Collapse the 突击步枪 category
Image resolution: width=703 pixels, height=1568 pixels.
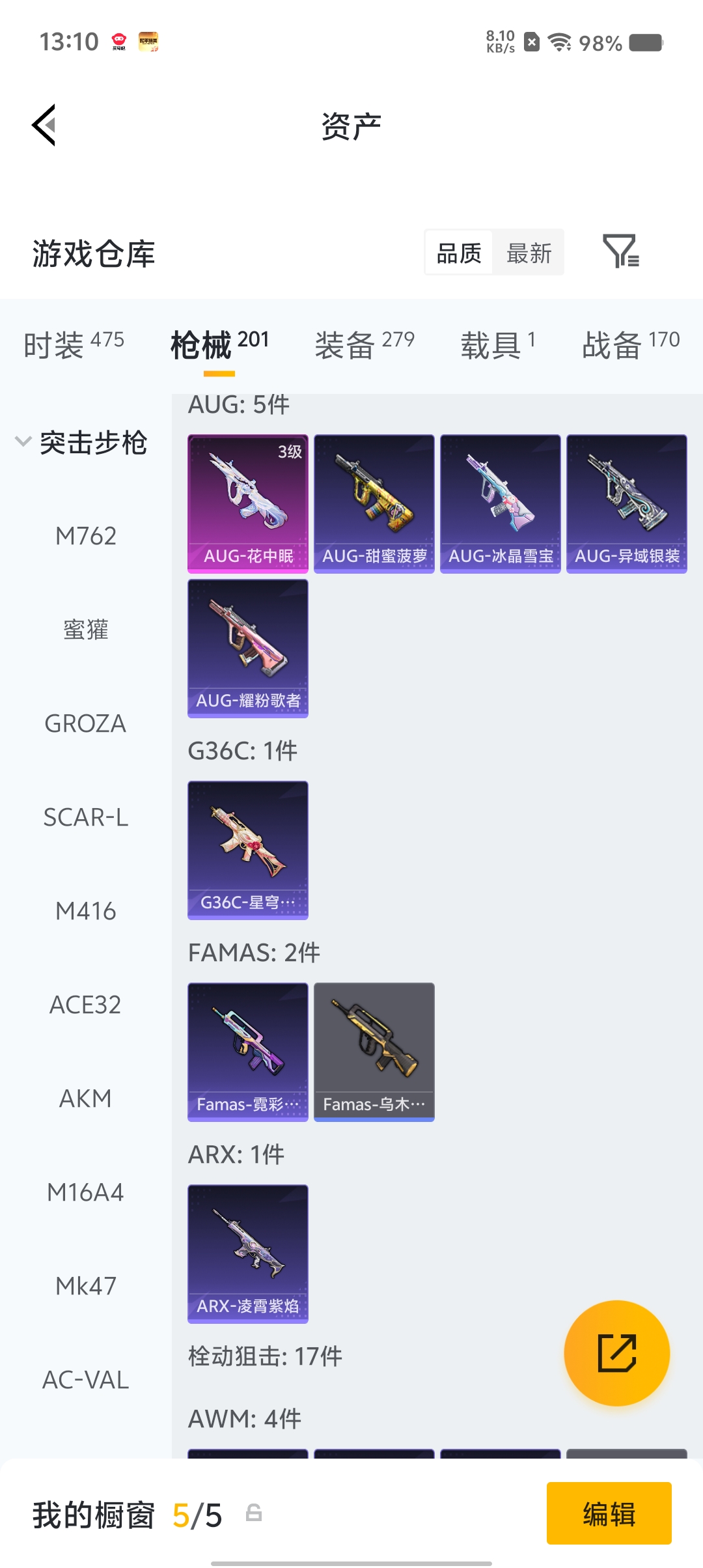point(81,443)
